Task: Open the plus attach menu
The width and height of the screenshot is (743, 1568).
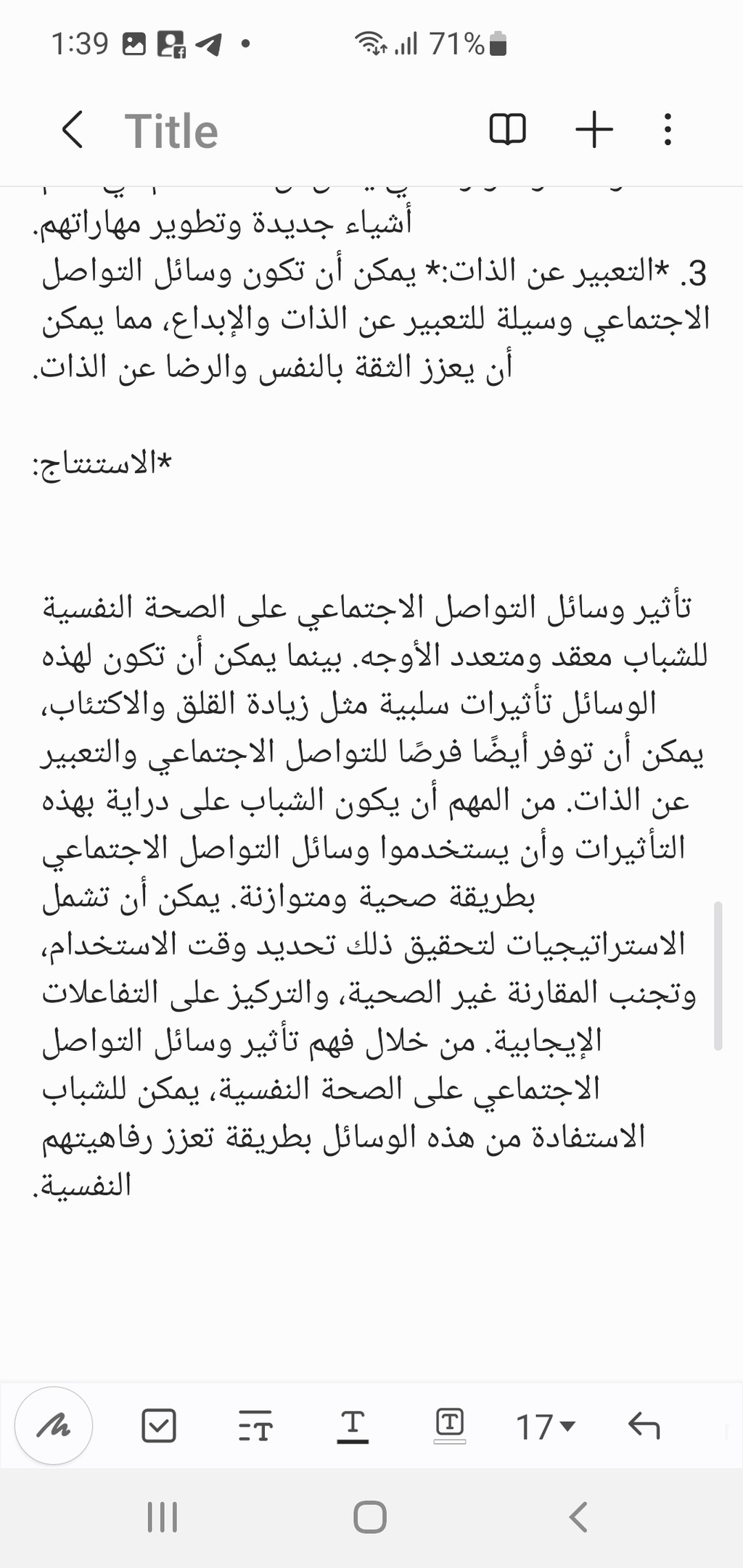Action: click(594, 131)
